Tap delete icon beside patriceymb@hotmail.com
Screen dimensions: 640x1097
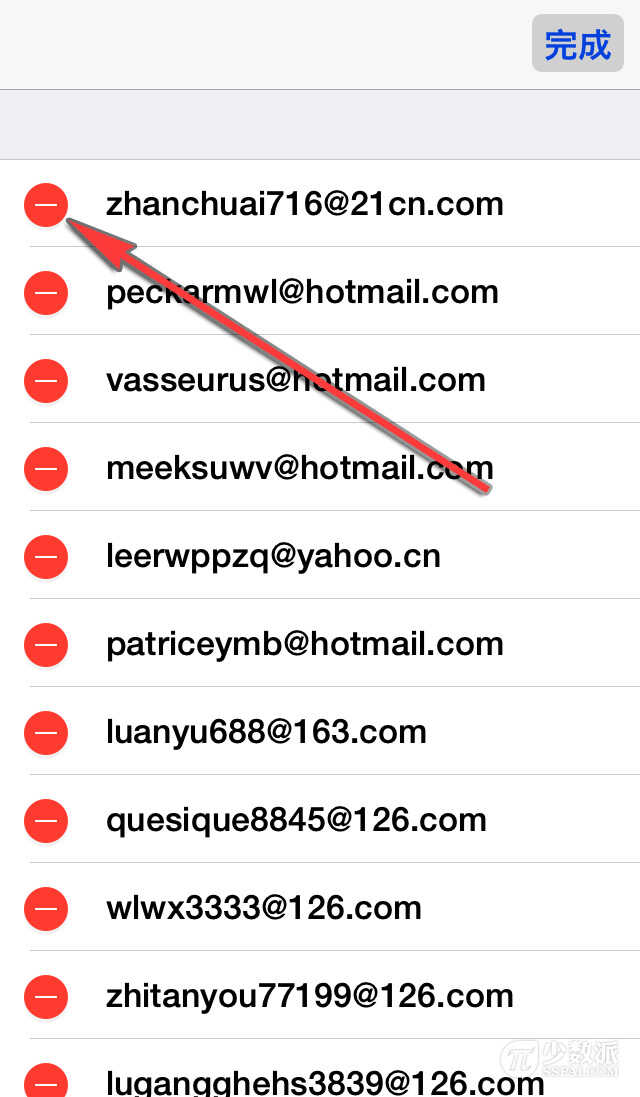45,645
